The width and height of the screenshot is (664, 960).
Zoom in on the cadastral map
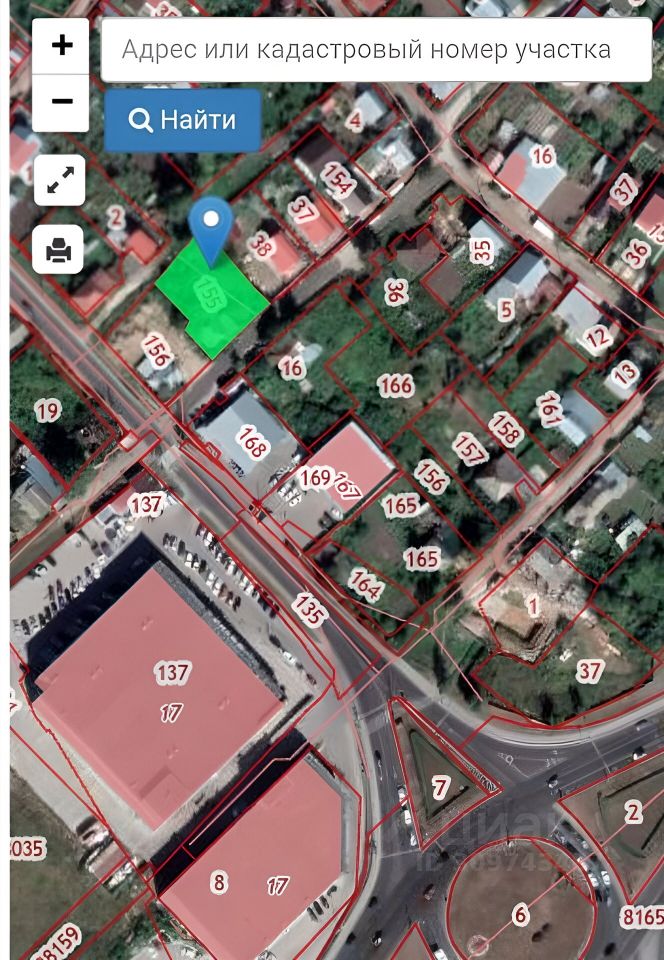(61, 46)
